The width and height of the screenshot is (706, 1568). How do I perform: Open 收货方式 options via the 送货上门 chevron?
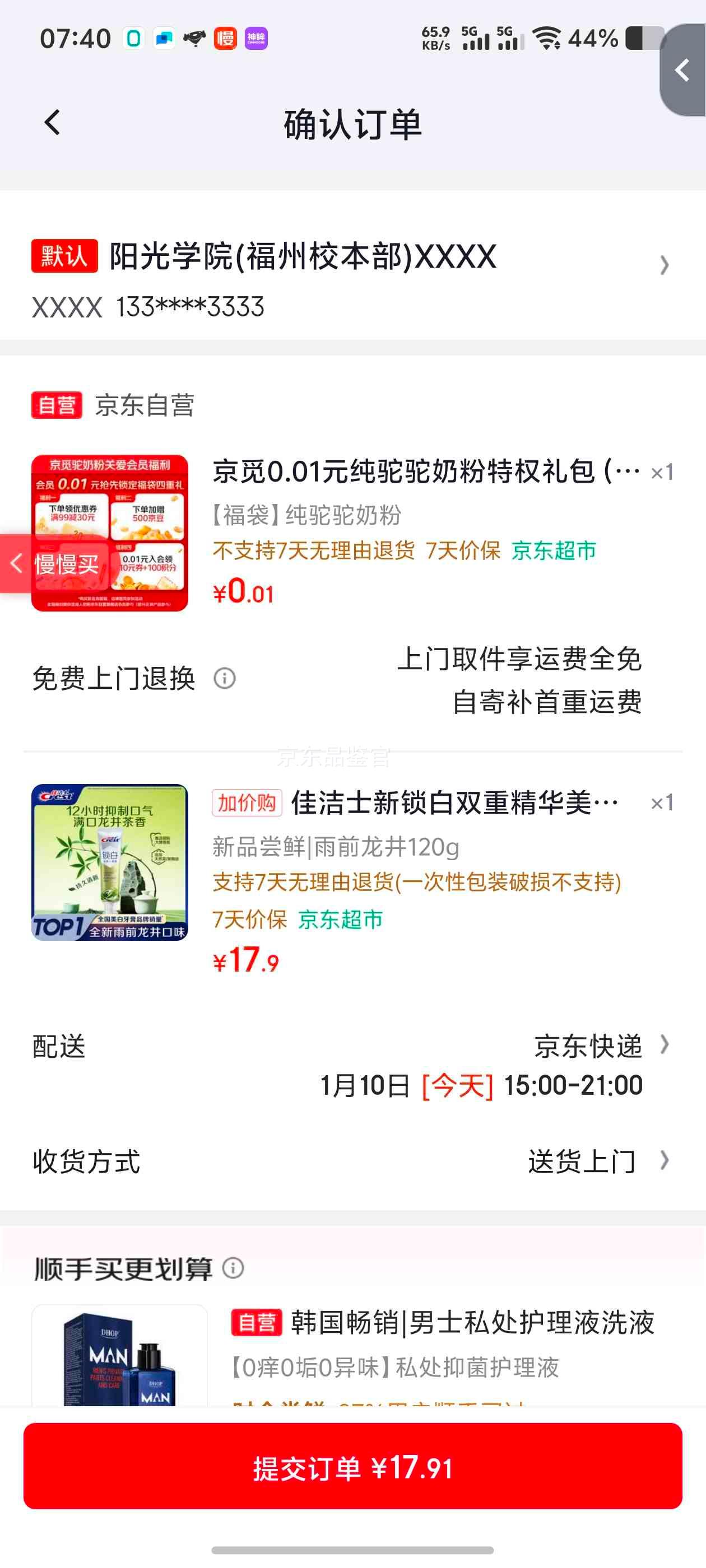664,1160
